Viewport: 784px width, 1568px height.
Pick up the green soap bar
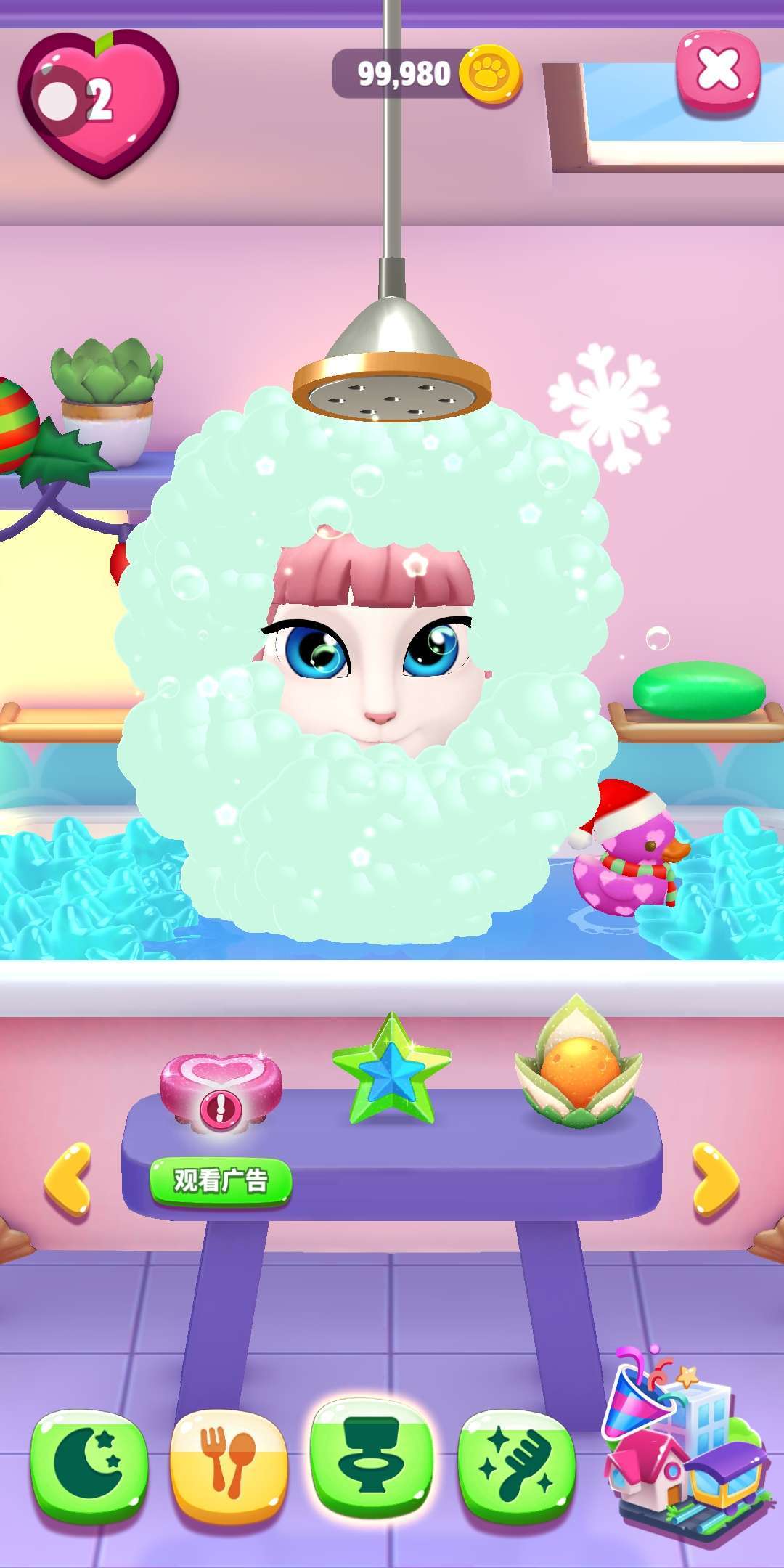point(699,685)
